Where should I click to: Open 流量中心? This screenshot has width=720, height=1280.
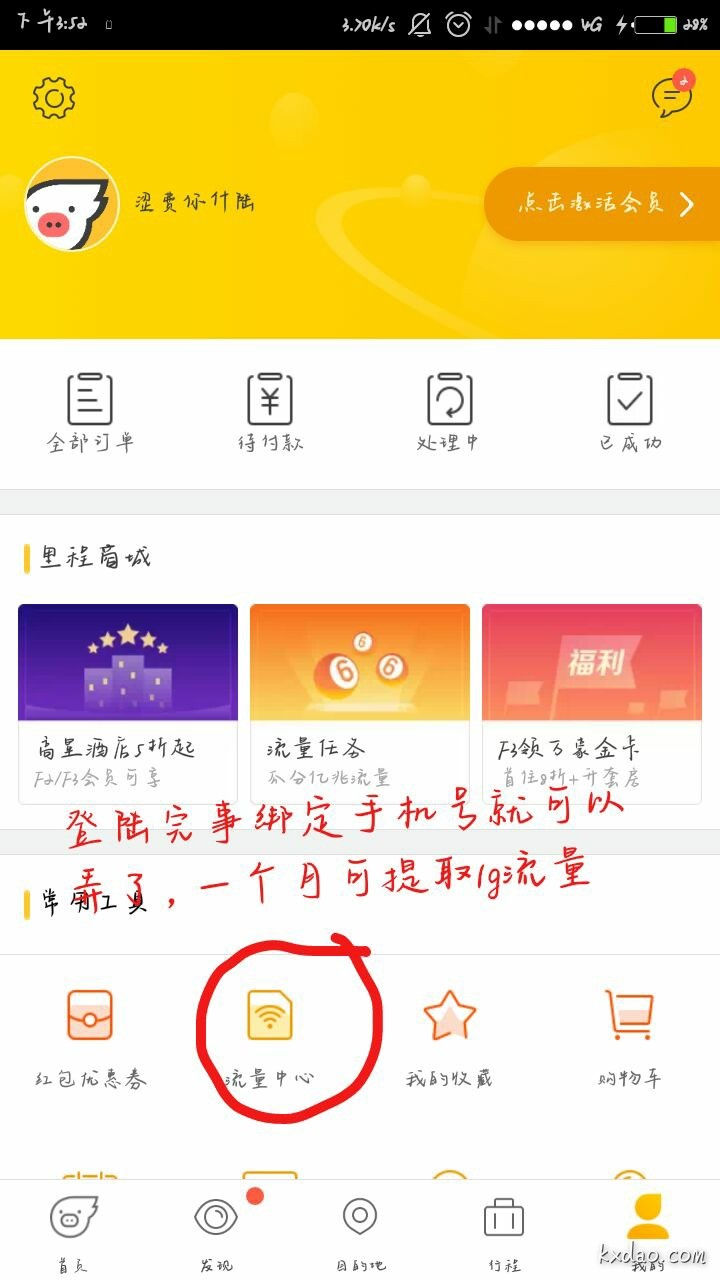(x=270, y=1035)
